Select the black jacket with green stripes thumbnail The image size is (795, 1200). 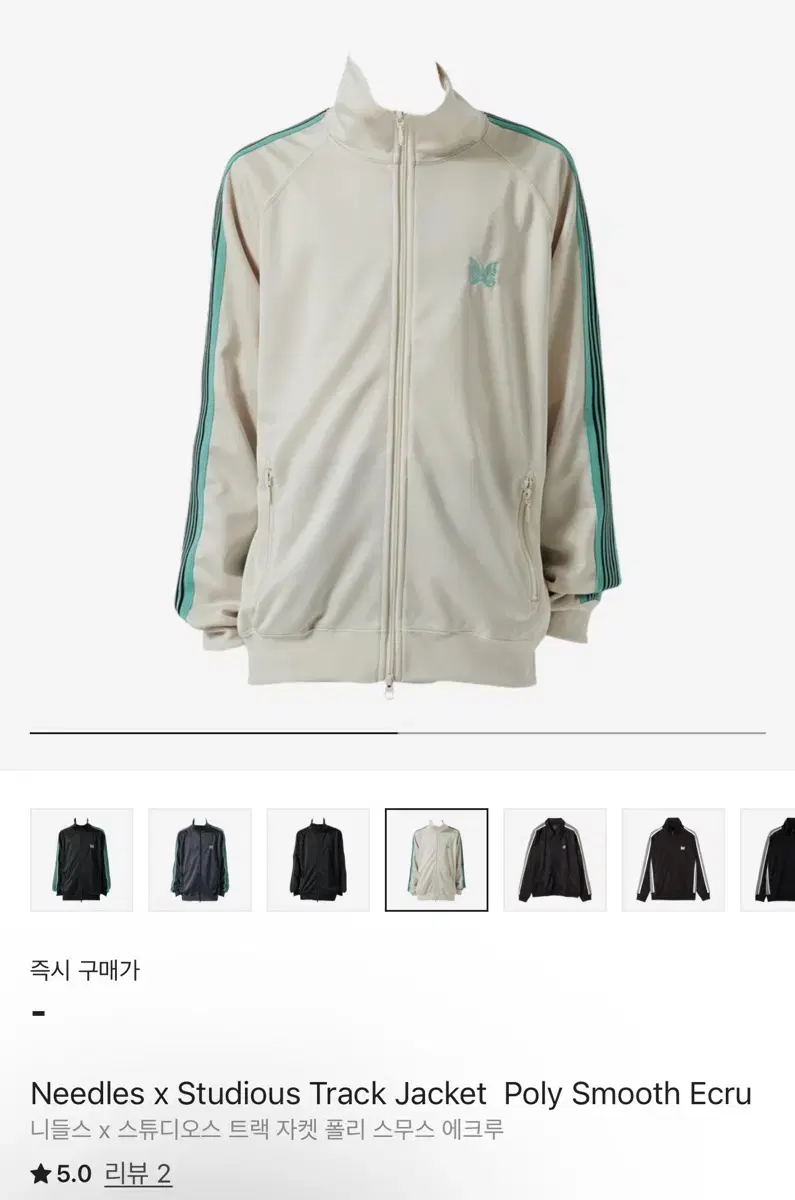(x=81, y=860)
